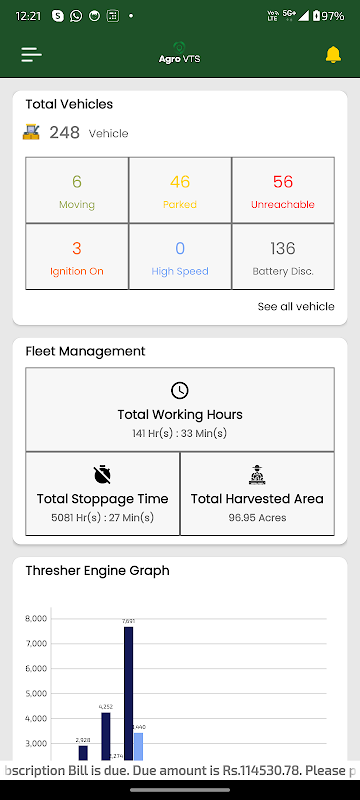
Task: Open the Total Working Hours card
Action: pos(180,409)
